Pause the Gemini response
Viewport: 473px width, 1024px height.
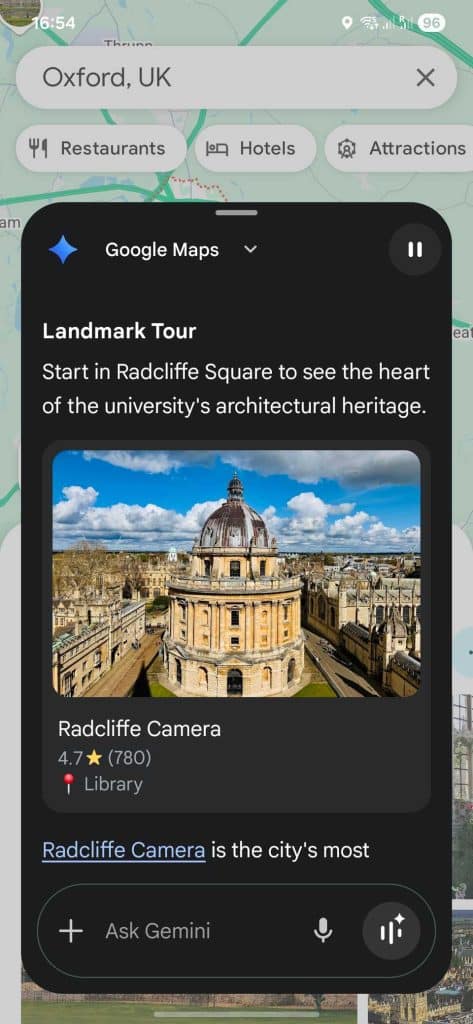coord(415,249)
